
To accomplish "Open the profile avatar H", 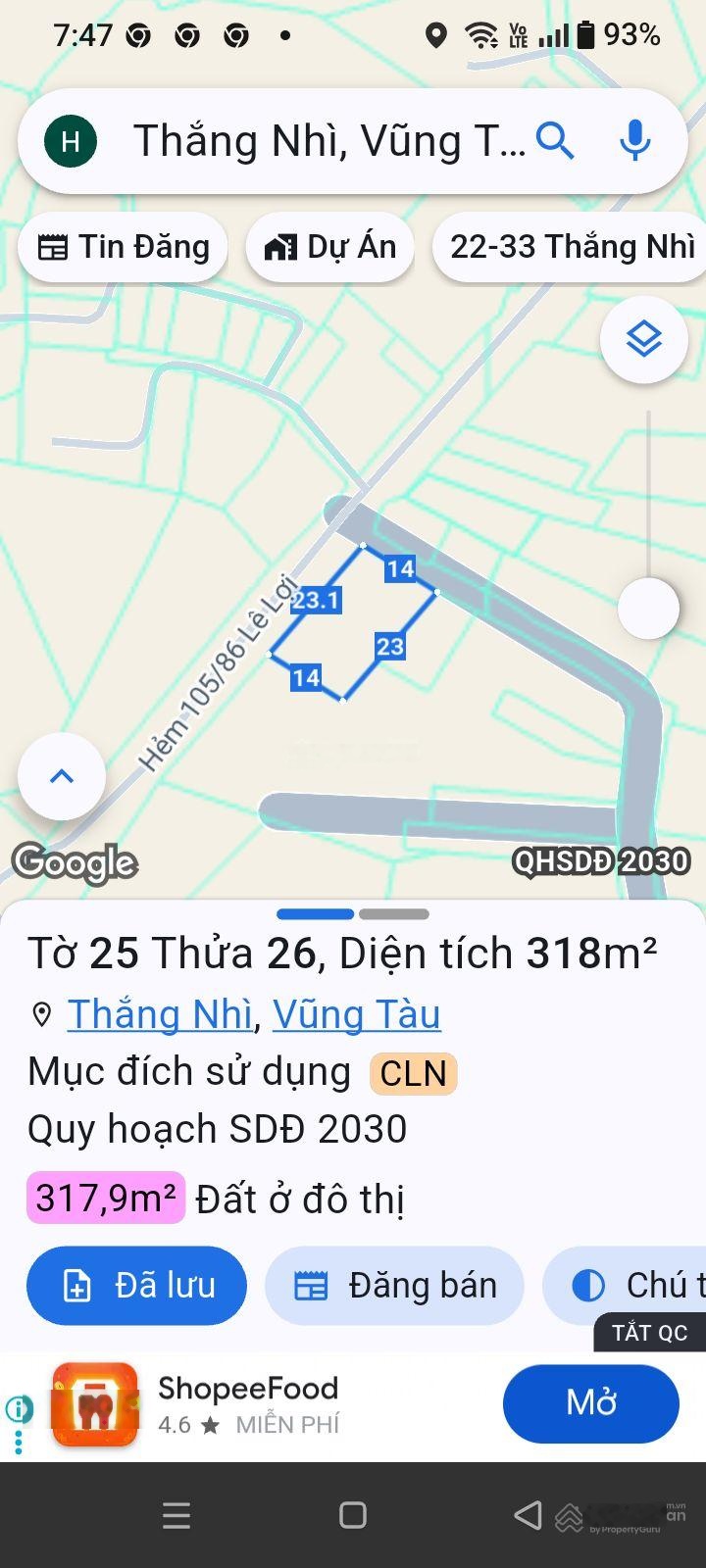I will tap(71, 142).
